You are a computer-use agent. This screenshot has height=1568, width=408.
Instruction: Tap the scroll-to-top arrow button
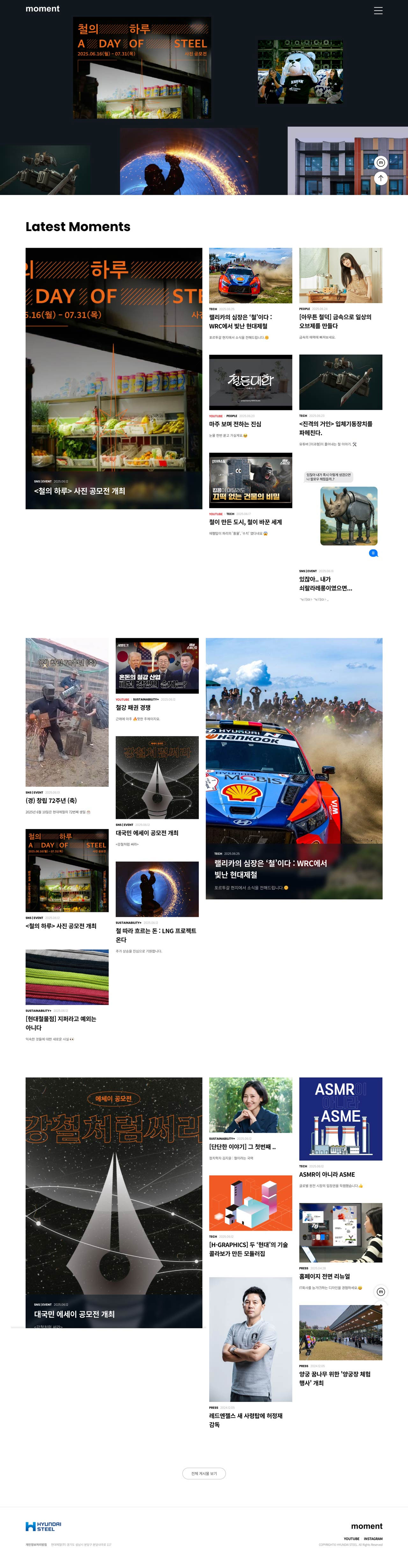pyautogui.click(x=381, y=178)
